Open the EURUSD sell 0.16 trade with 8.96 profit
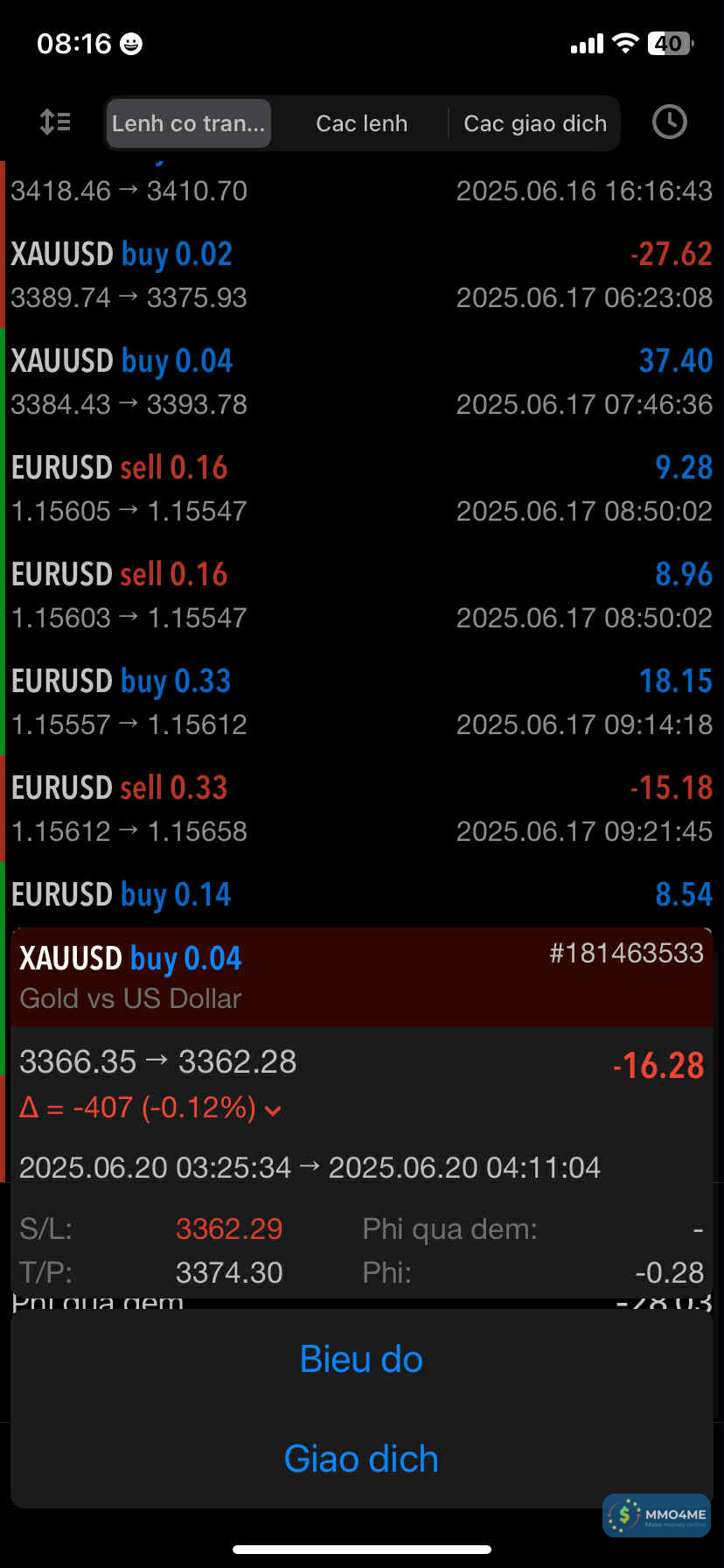 pyautogui.click(x=361, y=595)
